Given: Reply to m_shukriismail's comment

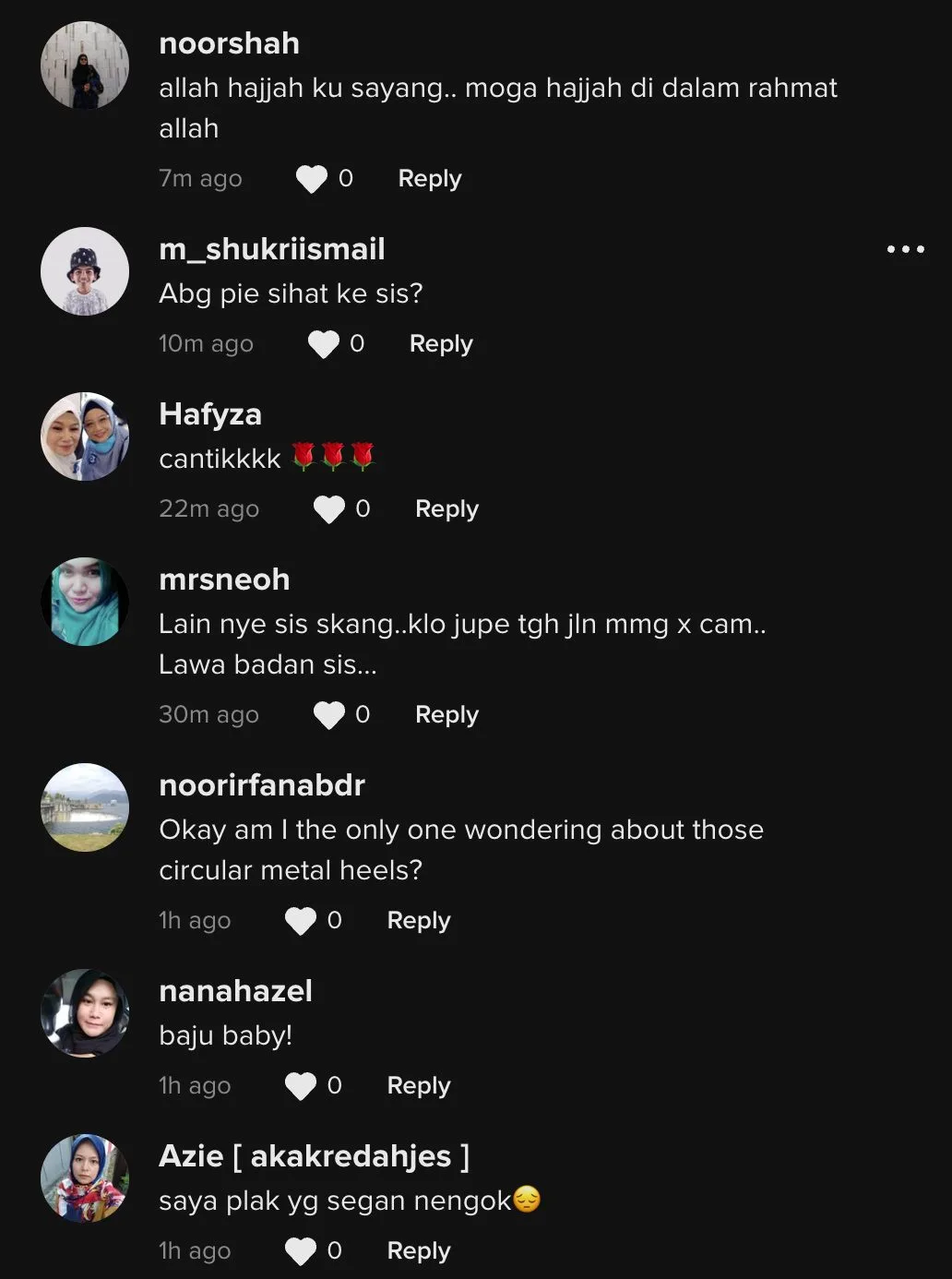Looking at the screenshot, I should [440, 344].
